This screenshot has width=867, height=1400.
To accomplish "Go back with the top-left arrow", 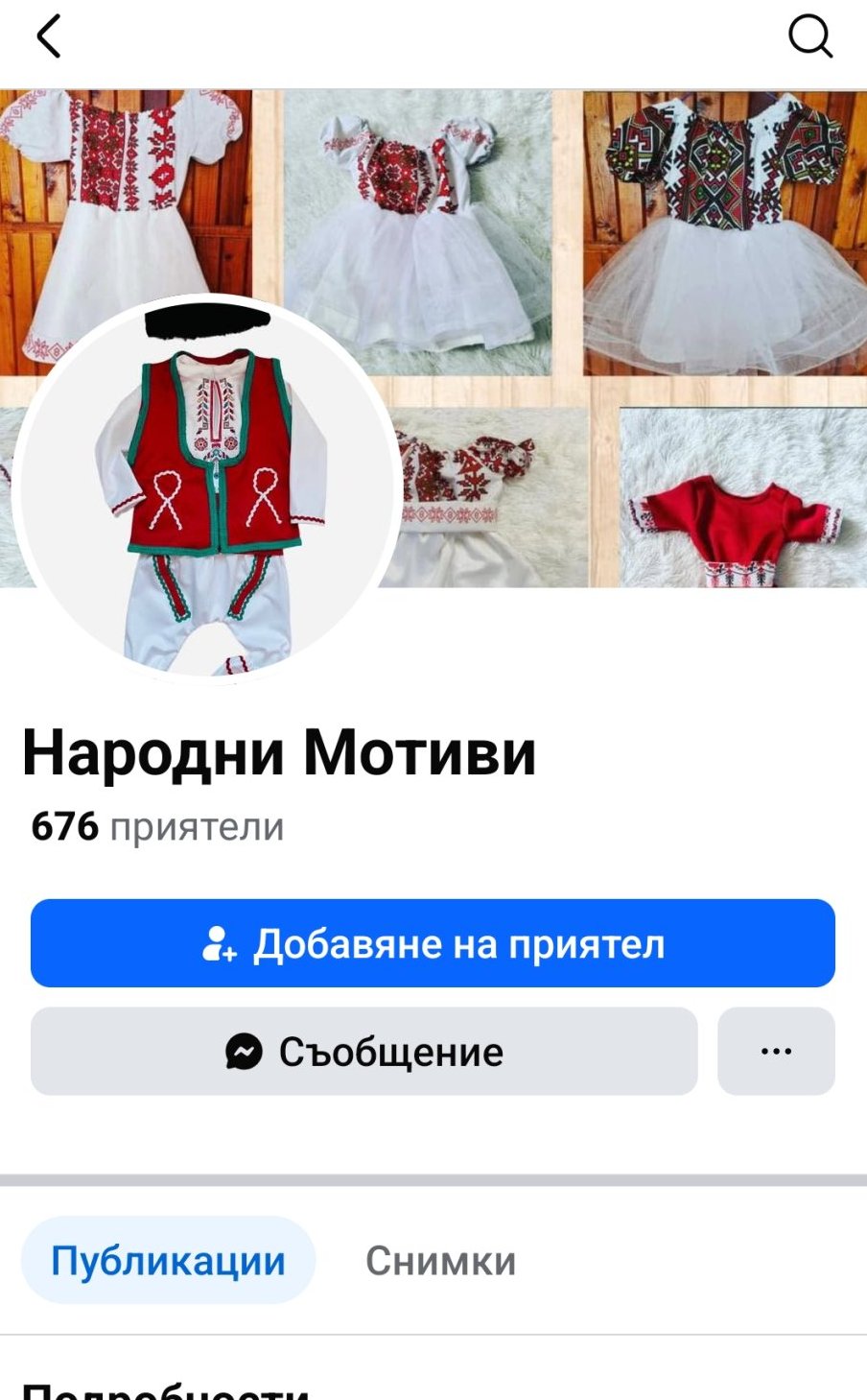I will click(48, 37).
